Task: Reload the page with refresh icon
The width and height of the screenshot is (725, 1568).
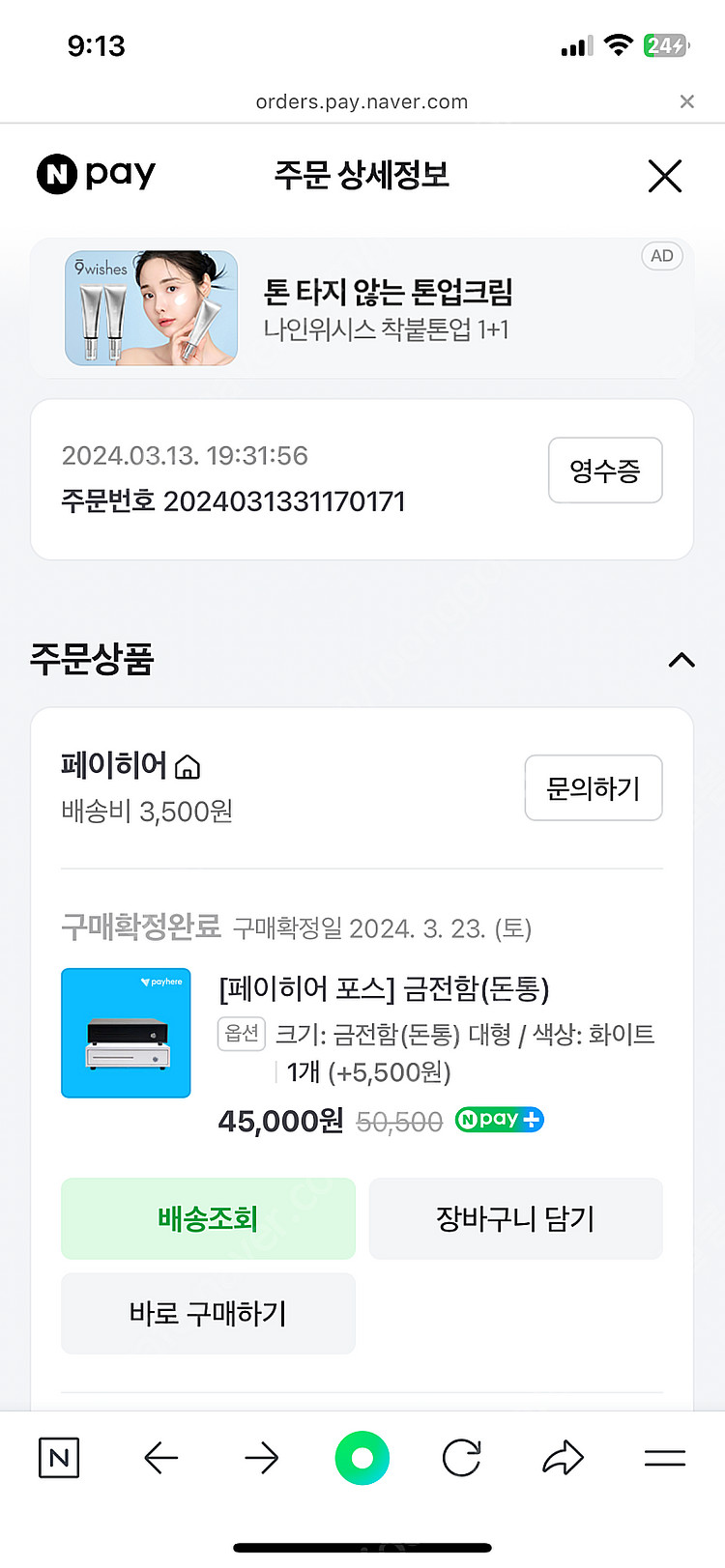Action: pos(461,1458)
